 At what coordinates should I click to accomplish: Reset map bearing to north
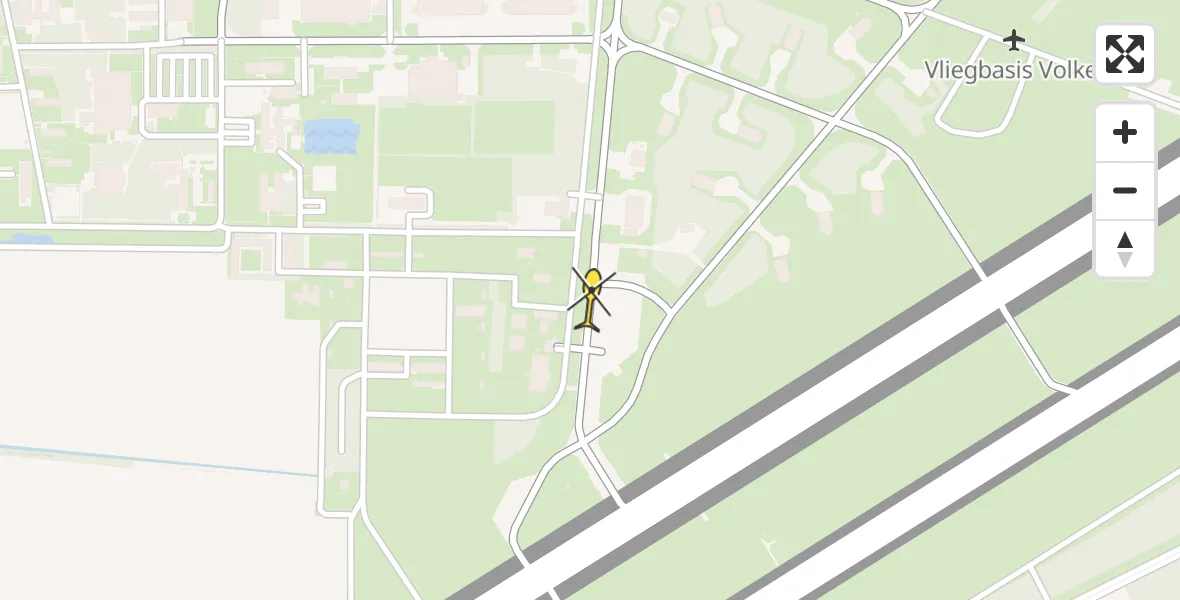[x=1124, y=248]
